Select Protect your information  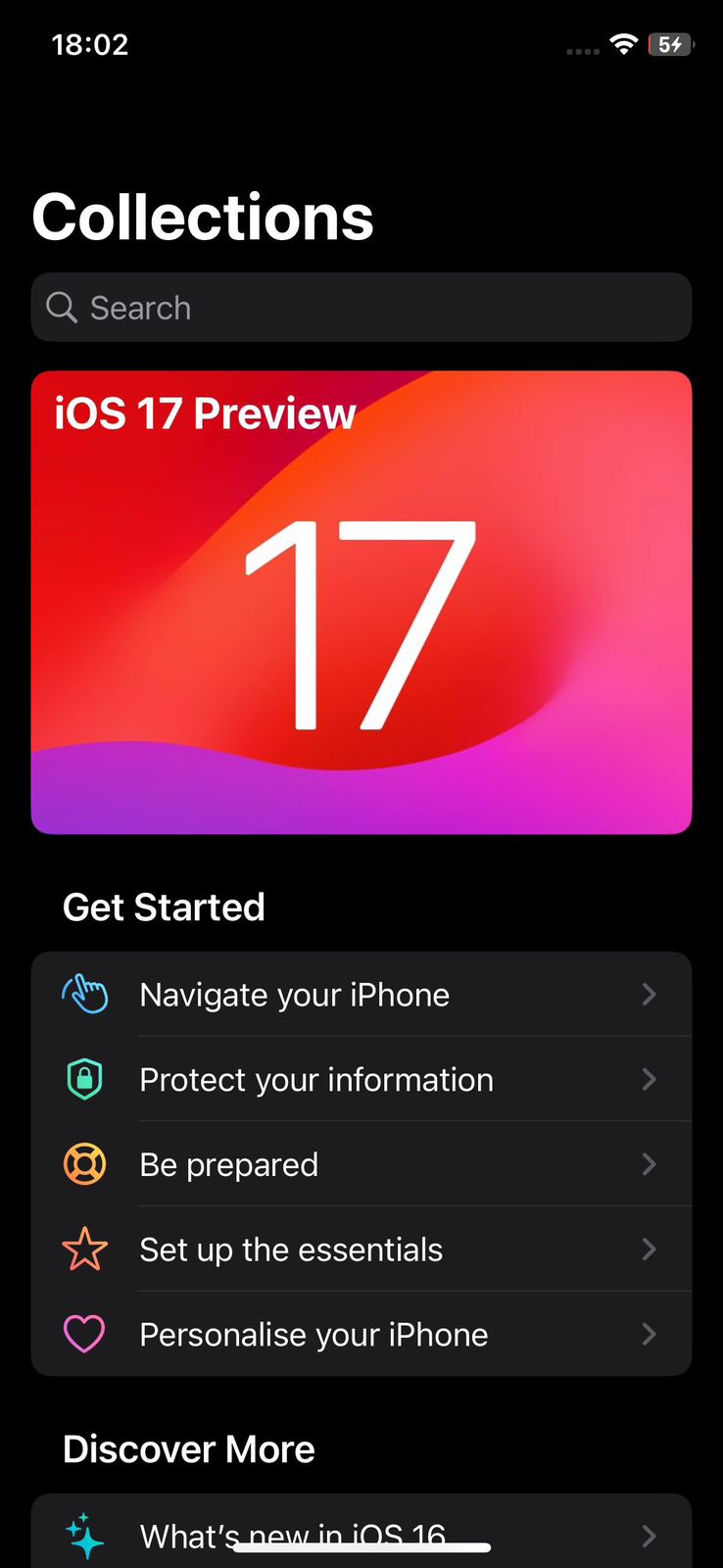tap(361, 1080)
